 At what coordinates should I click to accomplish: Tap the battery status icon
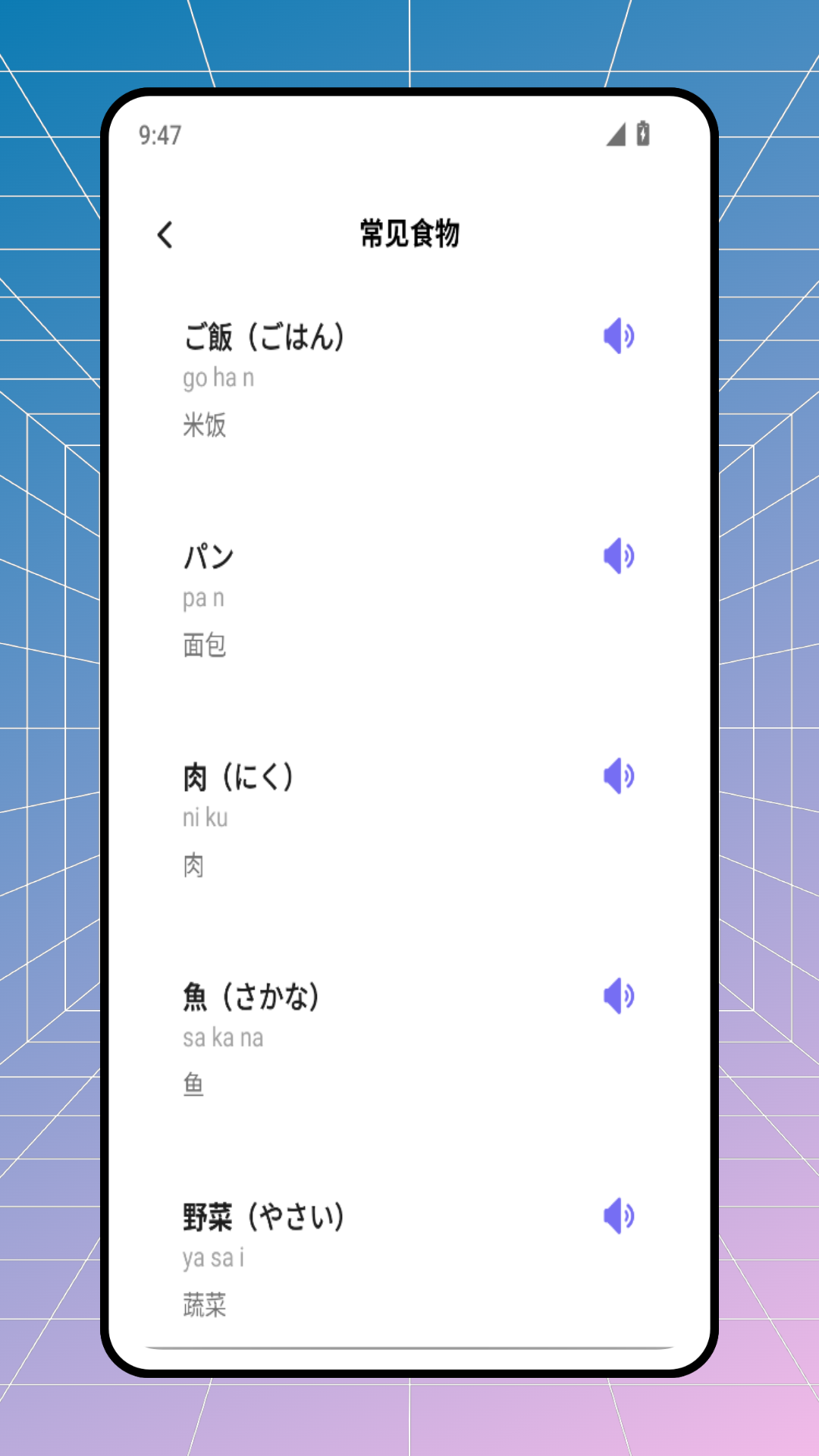[641, 133]
